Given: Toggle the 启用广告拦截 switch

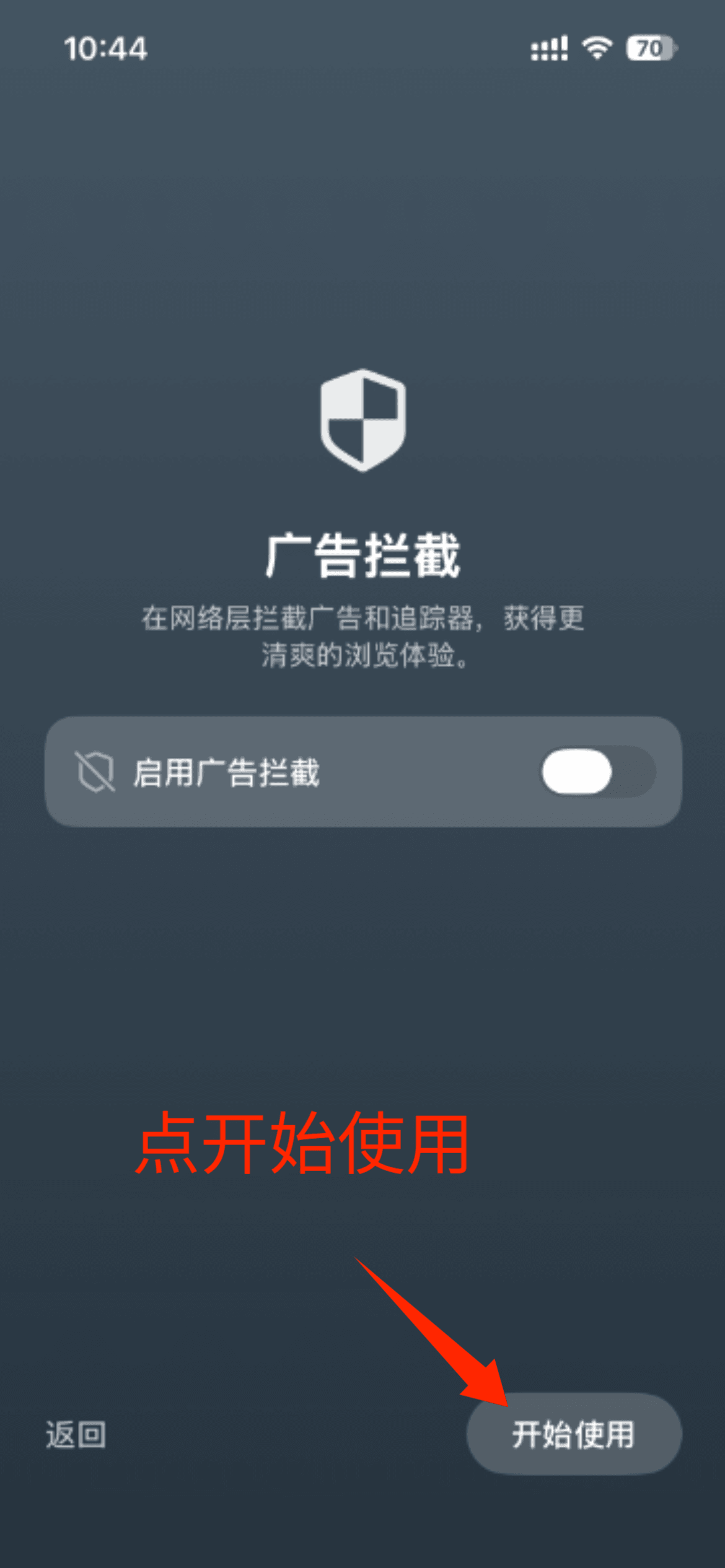Looking at the screenshot, I should coord(598,772).
